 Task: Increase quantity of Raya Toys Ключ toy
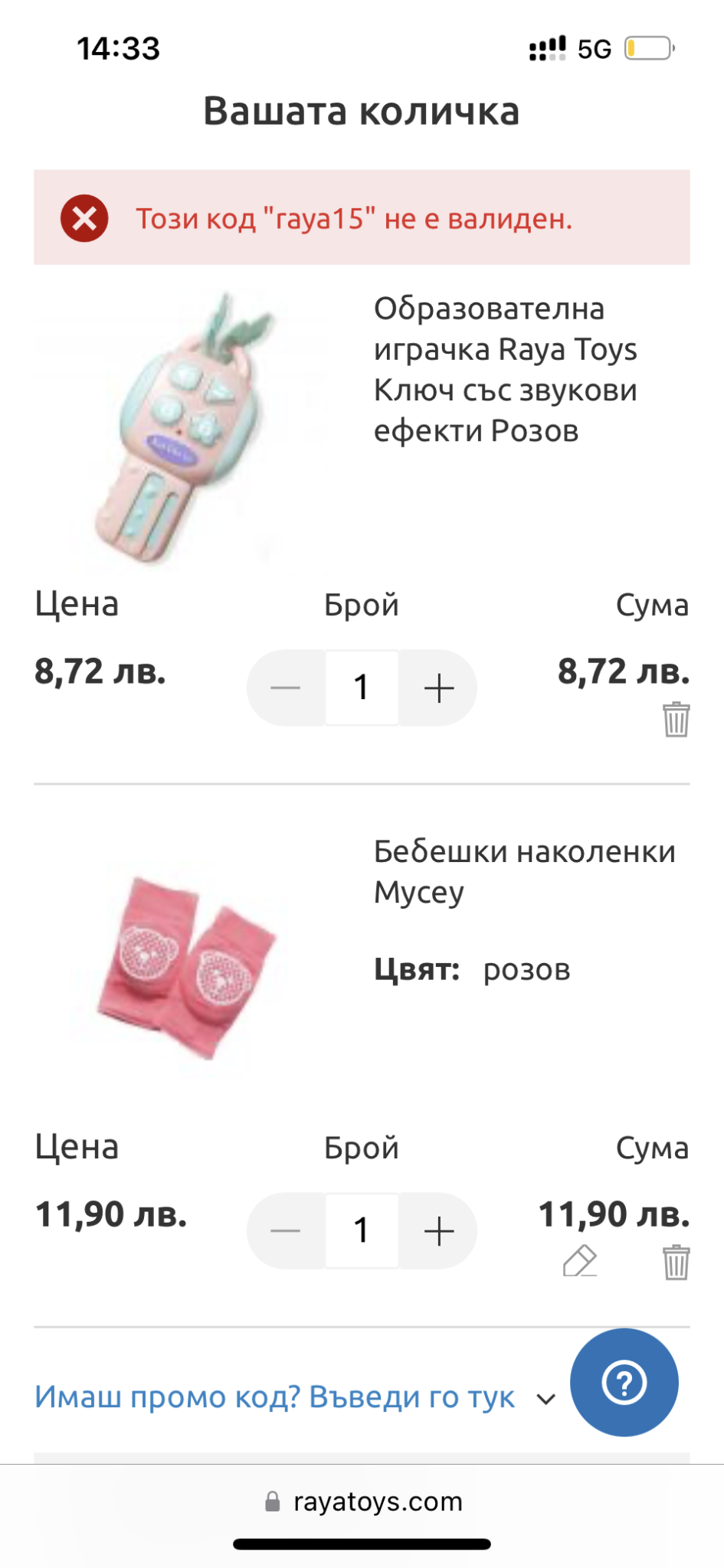point(439,688)
